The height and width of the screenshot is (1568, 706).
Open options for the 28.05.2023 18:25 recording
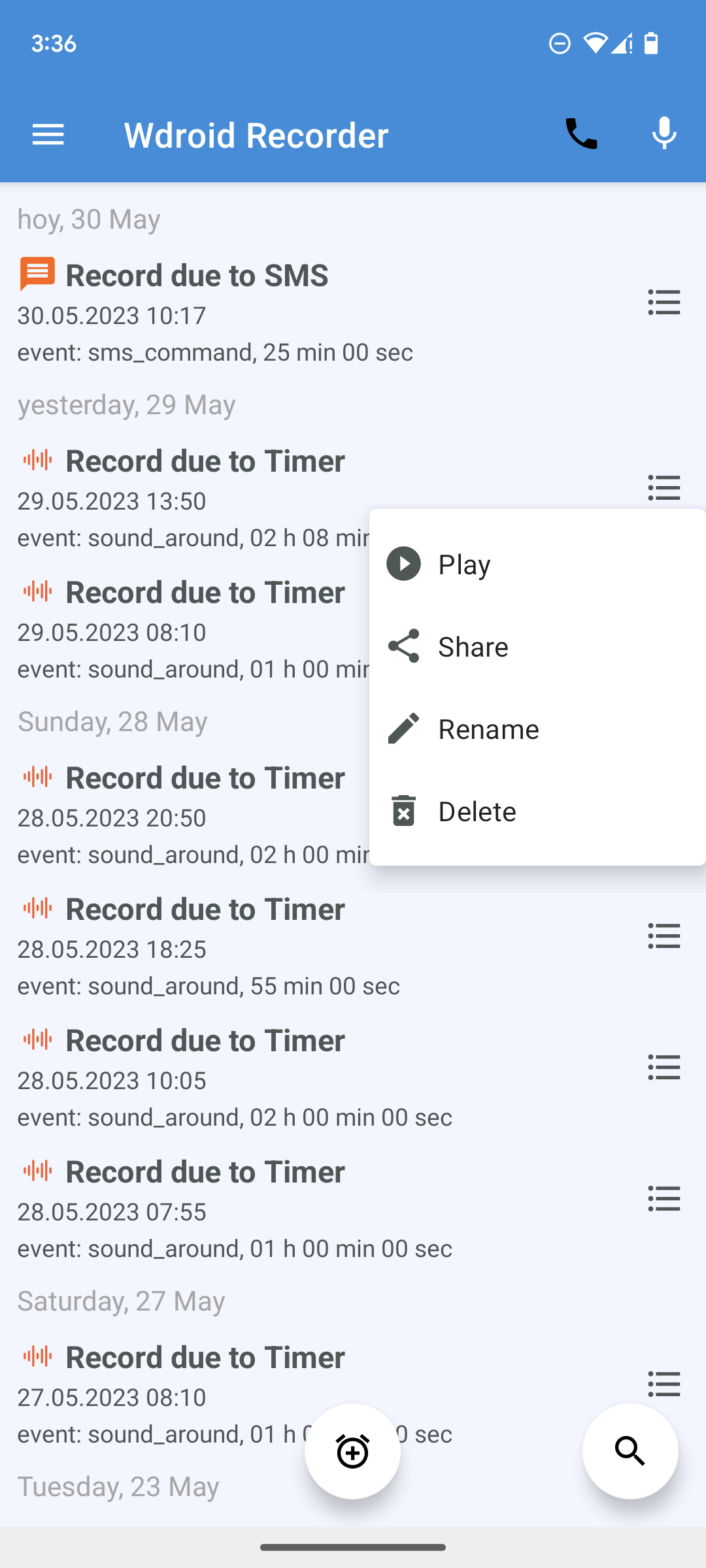pyautogui.click(x=664, y=936)
